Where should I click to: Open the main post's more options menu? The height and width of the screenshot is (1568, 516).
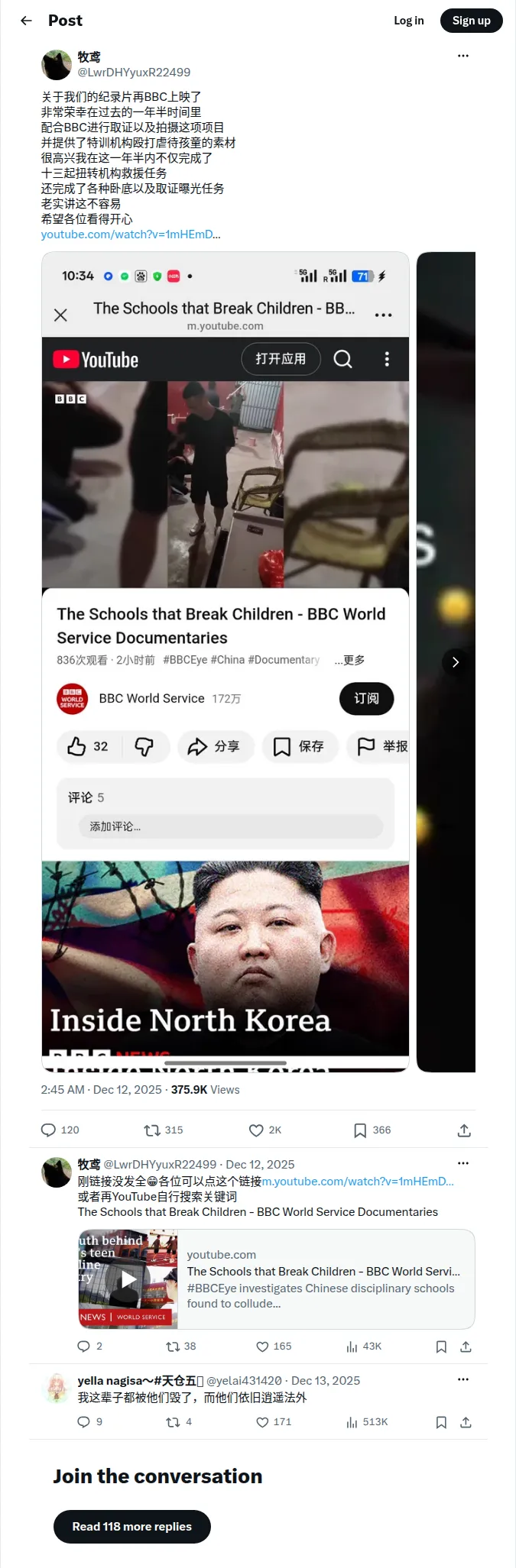coord(463,56)
